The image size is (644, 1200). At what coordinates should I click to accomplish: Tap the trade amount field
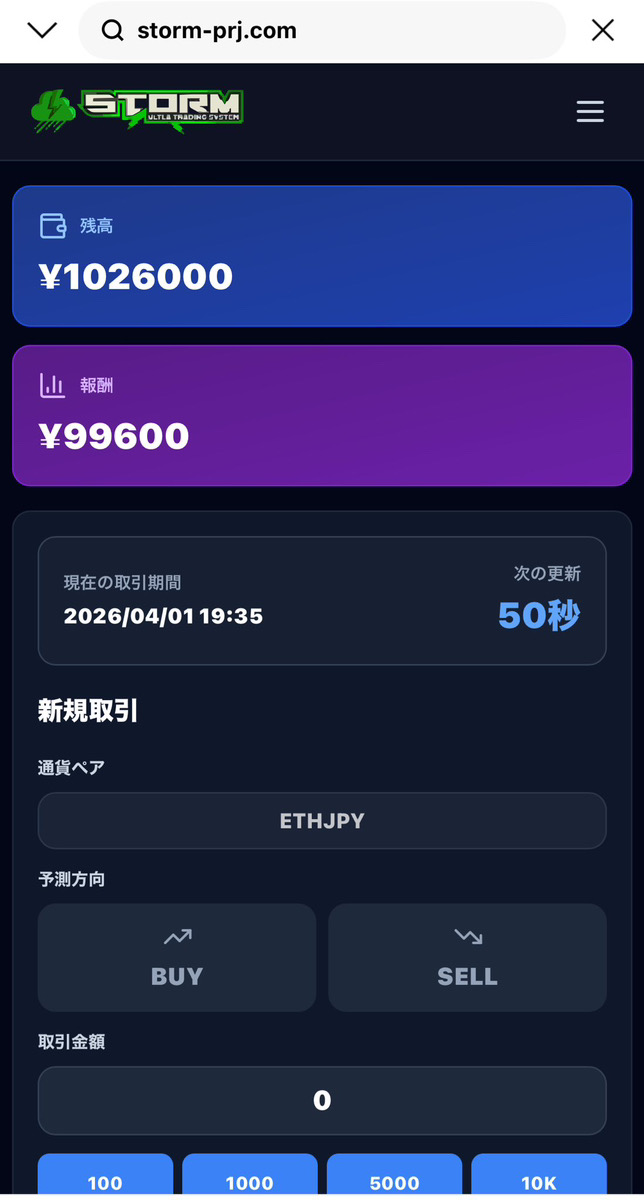tap(322, 1100)
